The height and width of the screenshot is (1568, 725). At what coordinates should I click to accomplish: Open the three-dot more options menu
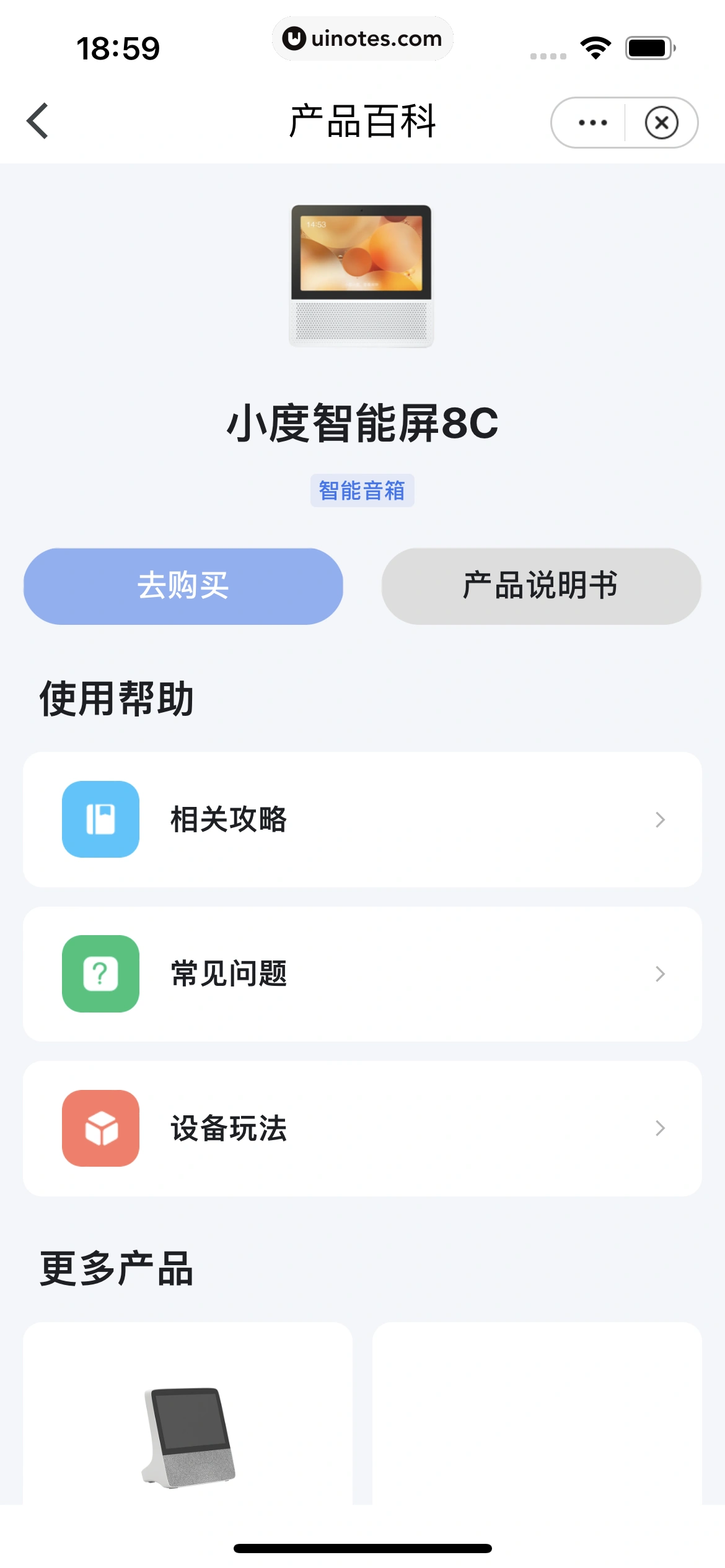[x=592, y=122]
